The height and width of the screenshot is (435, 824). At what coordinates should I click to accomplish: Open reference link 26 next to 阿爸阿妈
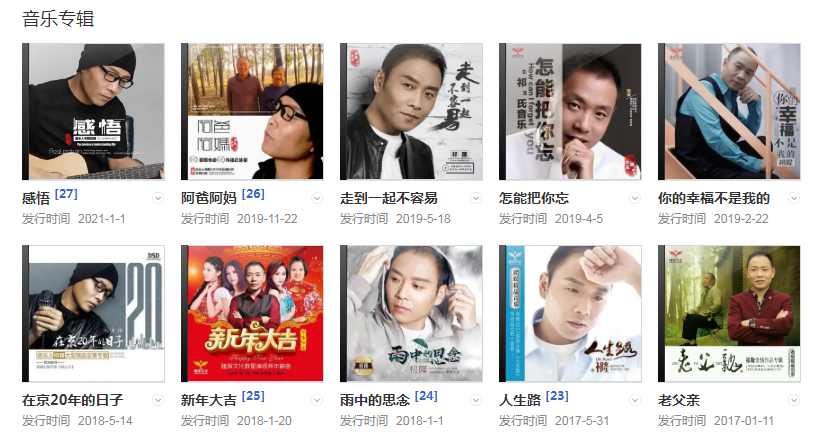pos(253,194)
